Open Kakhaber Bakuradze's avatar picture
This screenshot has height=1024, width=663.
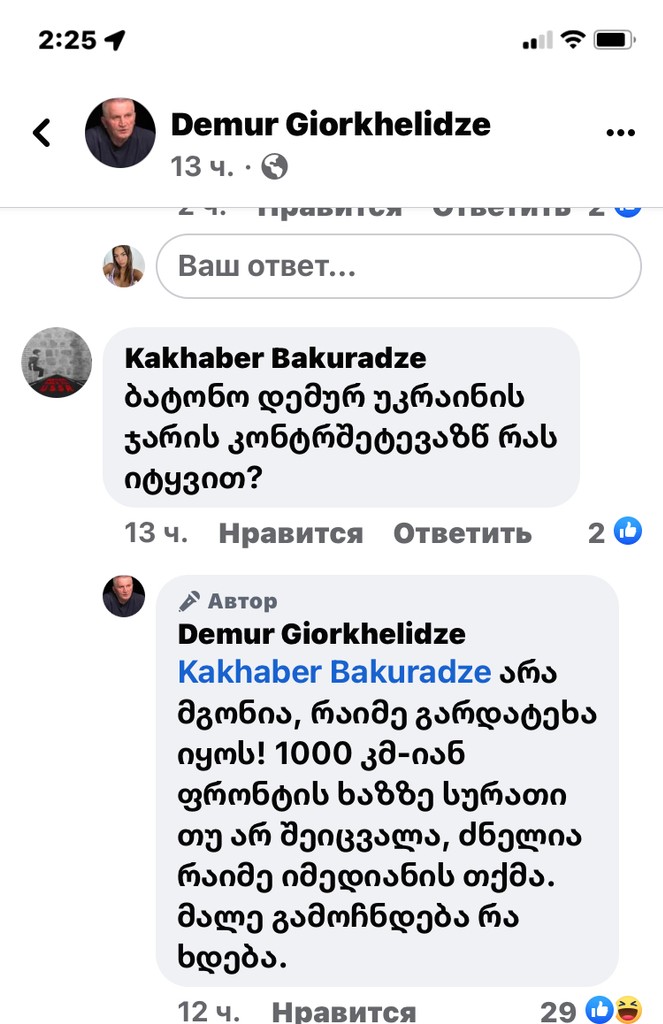(57, 362)
